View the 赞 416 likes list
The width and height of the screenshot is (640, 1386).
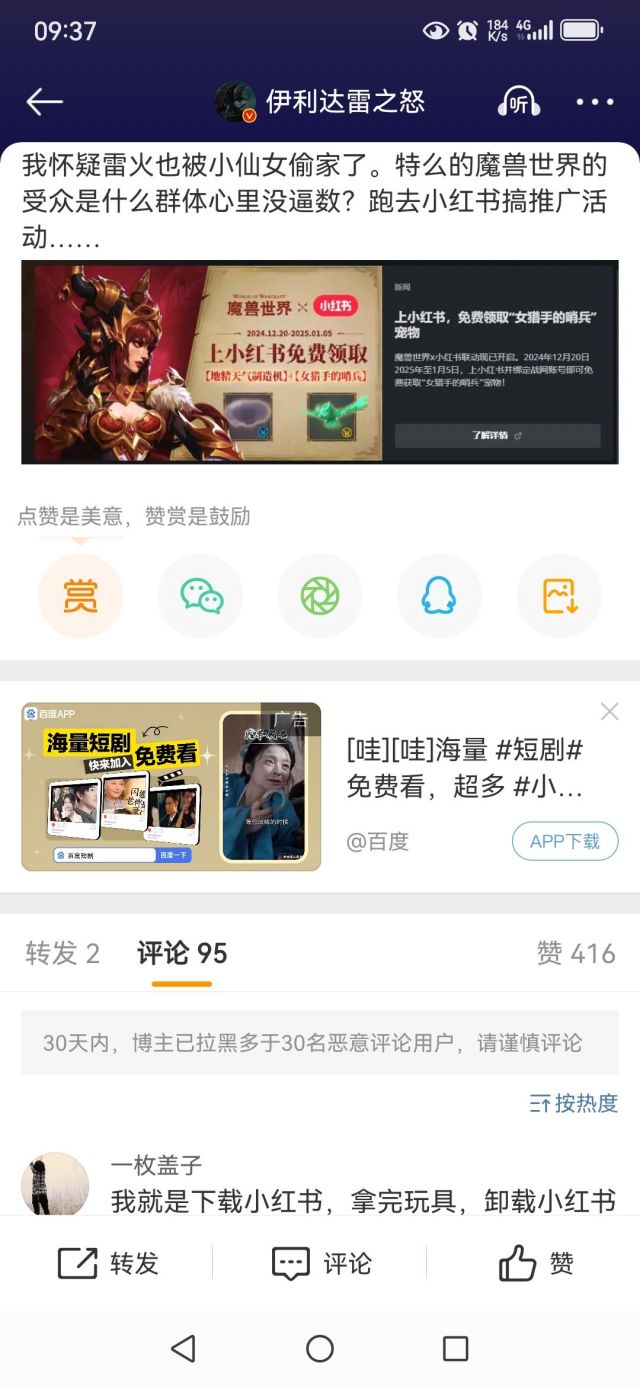click(x=575, y=953)
